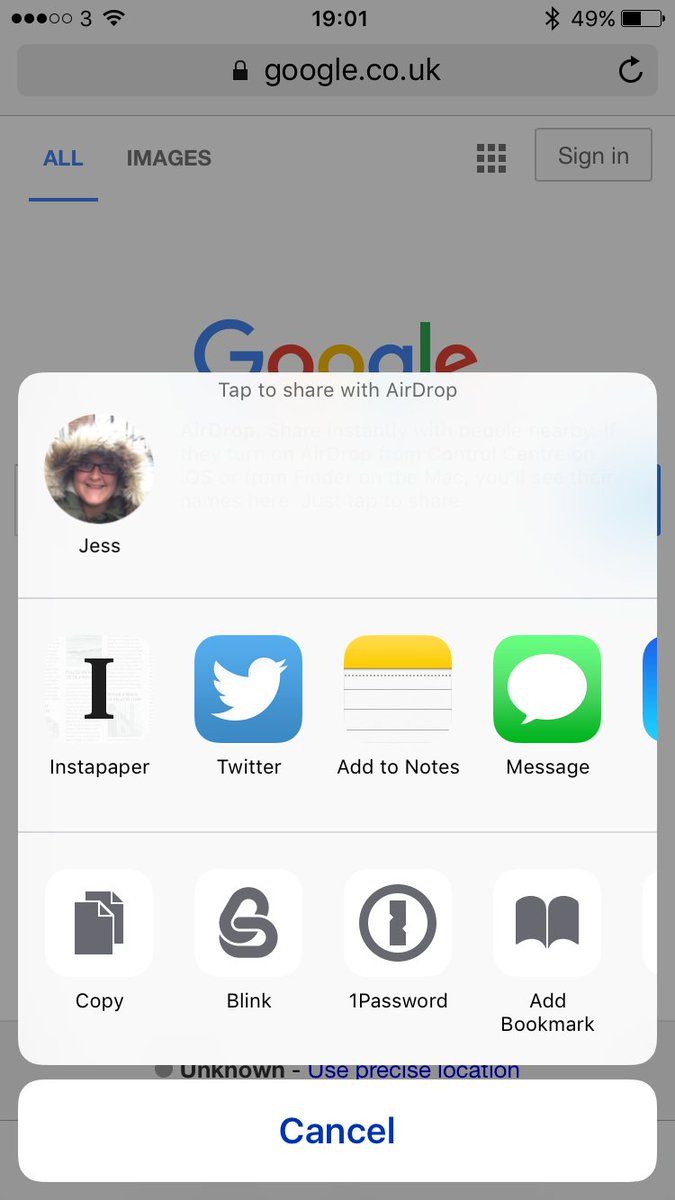Select Add Bookmark
The image size is (675, 1200).
point(547,923)
